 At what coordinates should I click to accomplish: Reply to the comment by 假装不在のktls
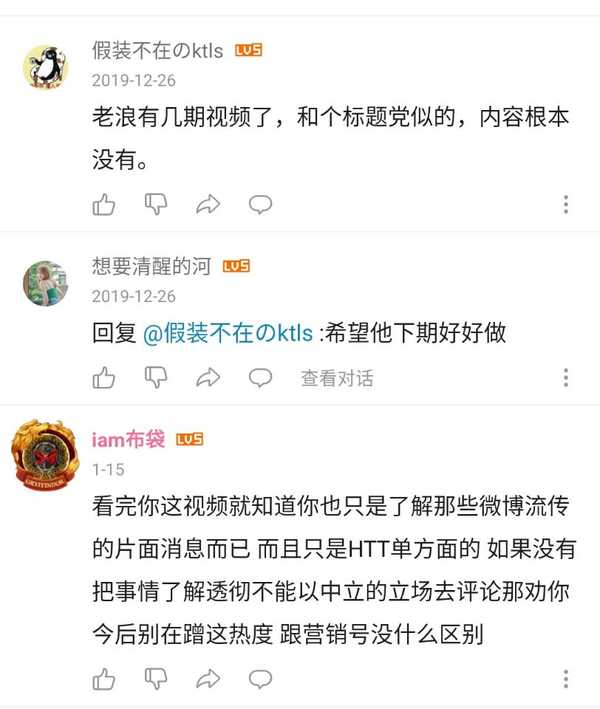(x=260, y=205)
